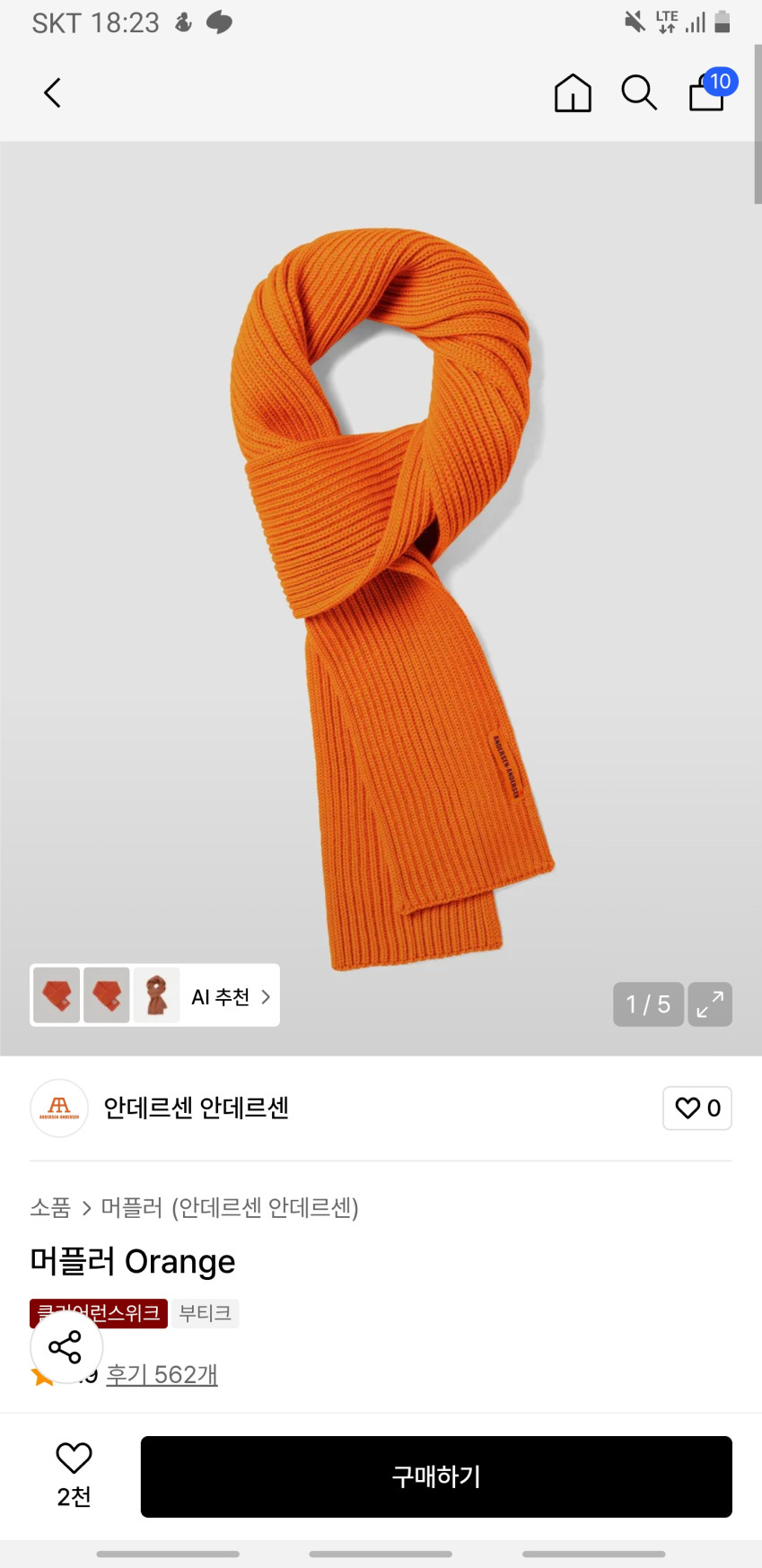View the 후기 562개 reviews
The height and width of the screenshot is (1568, 762).
coord(162,1374)
